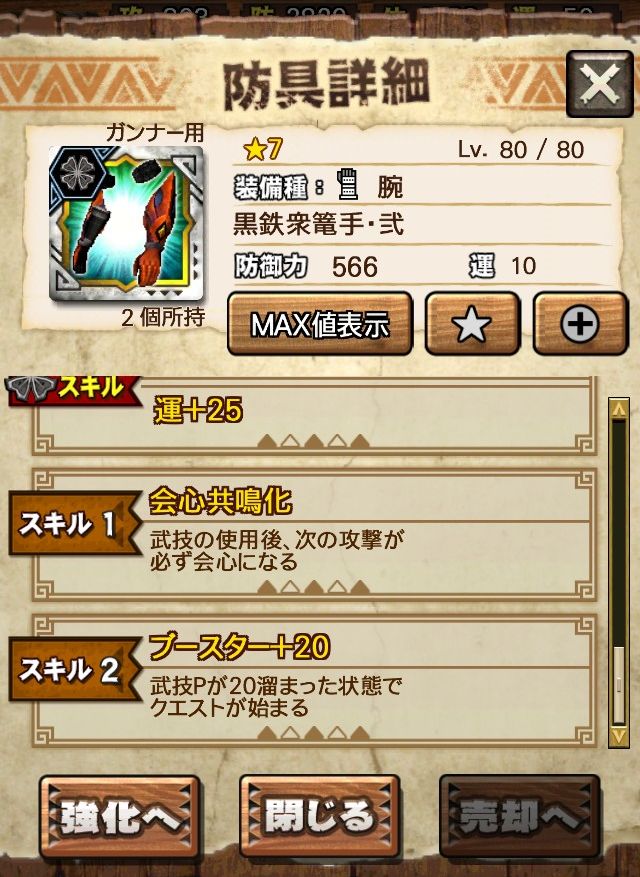Tap the star favorite button
The image size is (640, 877).
471,324
